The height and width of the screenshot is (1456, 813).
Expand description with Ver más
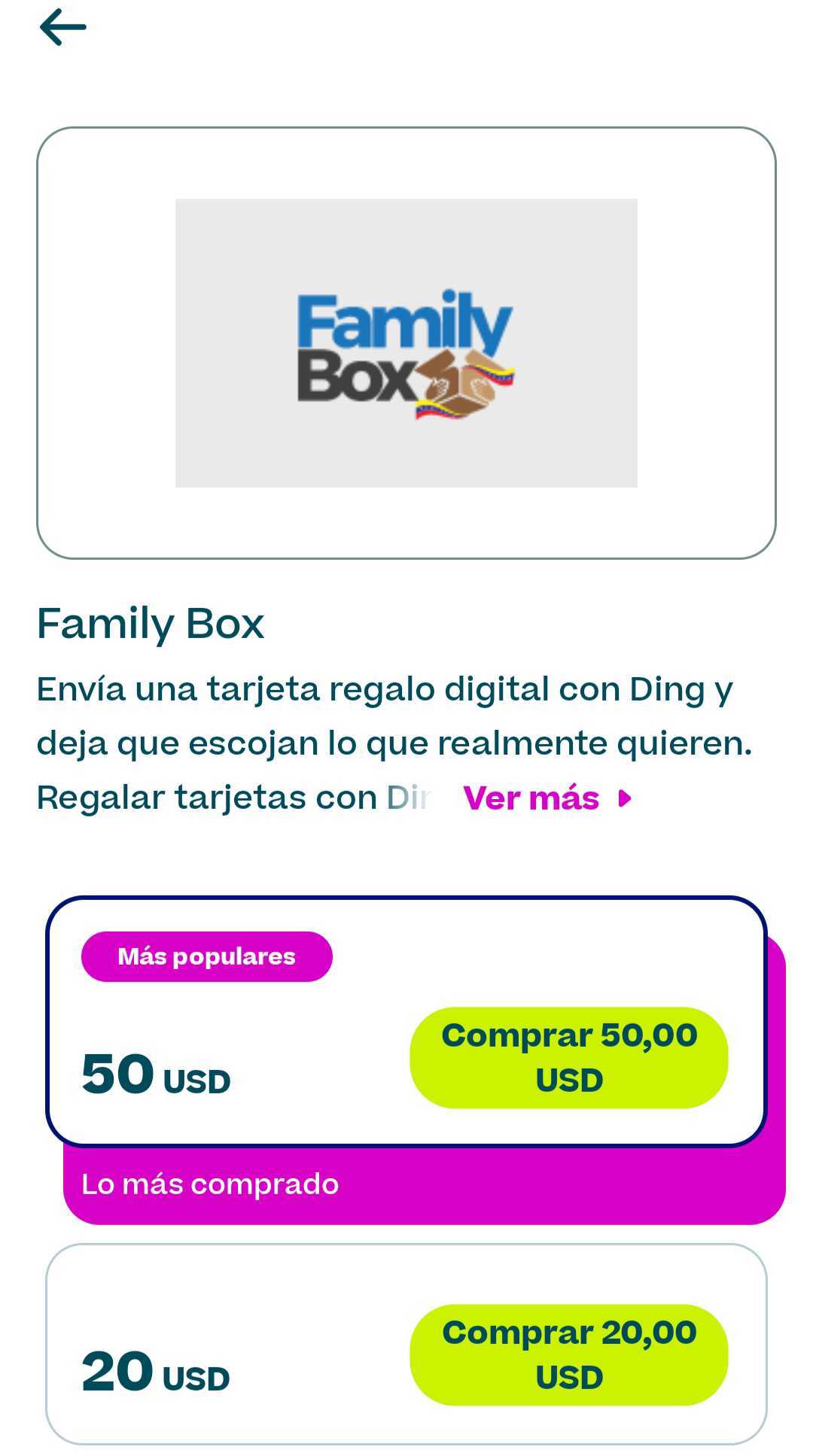tap(546, 798)
